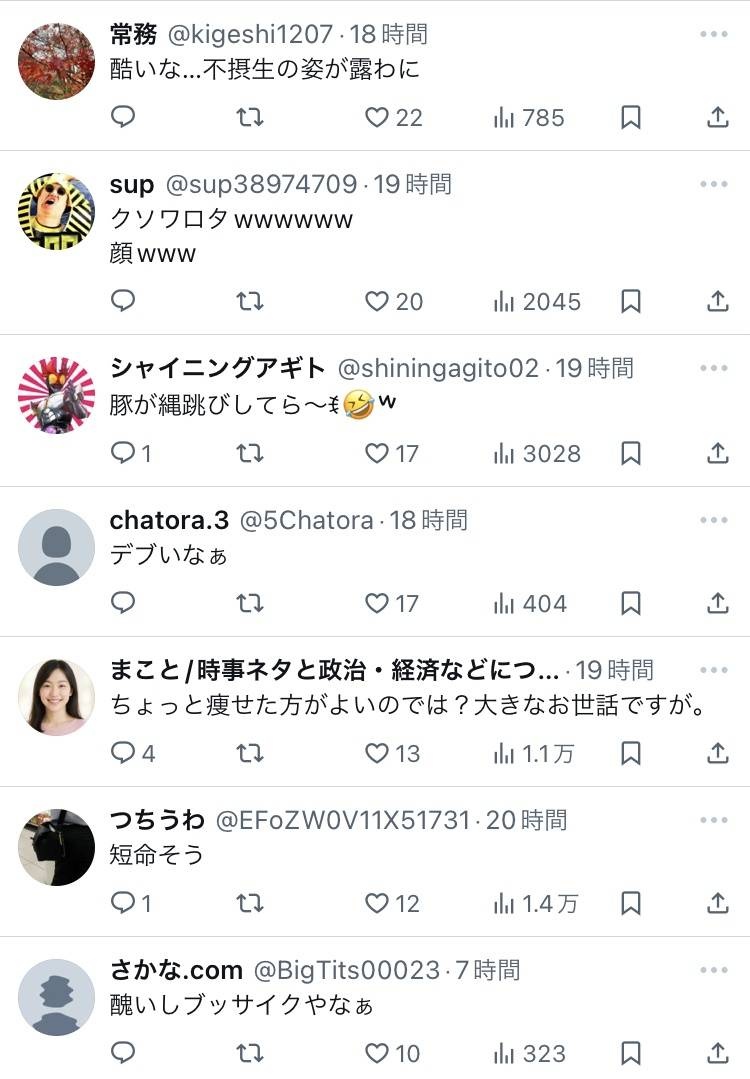Screen dimensions: 750x1079
Task: Open まこと's profile avatar
Action: click(56, 697)
